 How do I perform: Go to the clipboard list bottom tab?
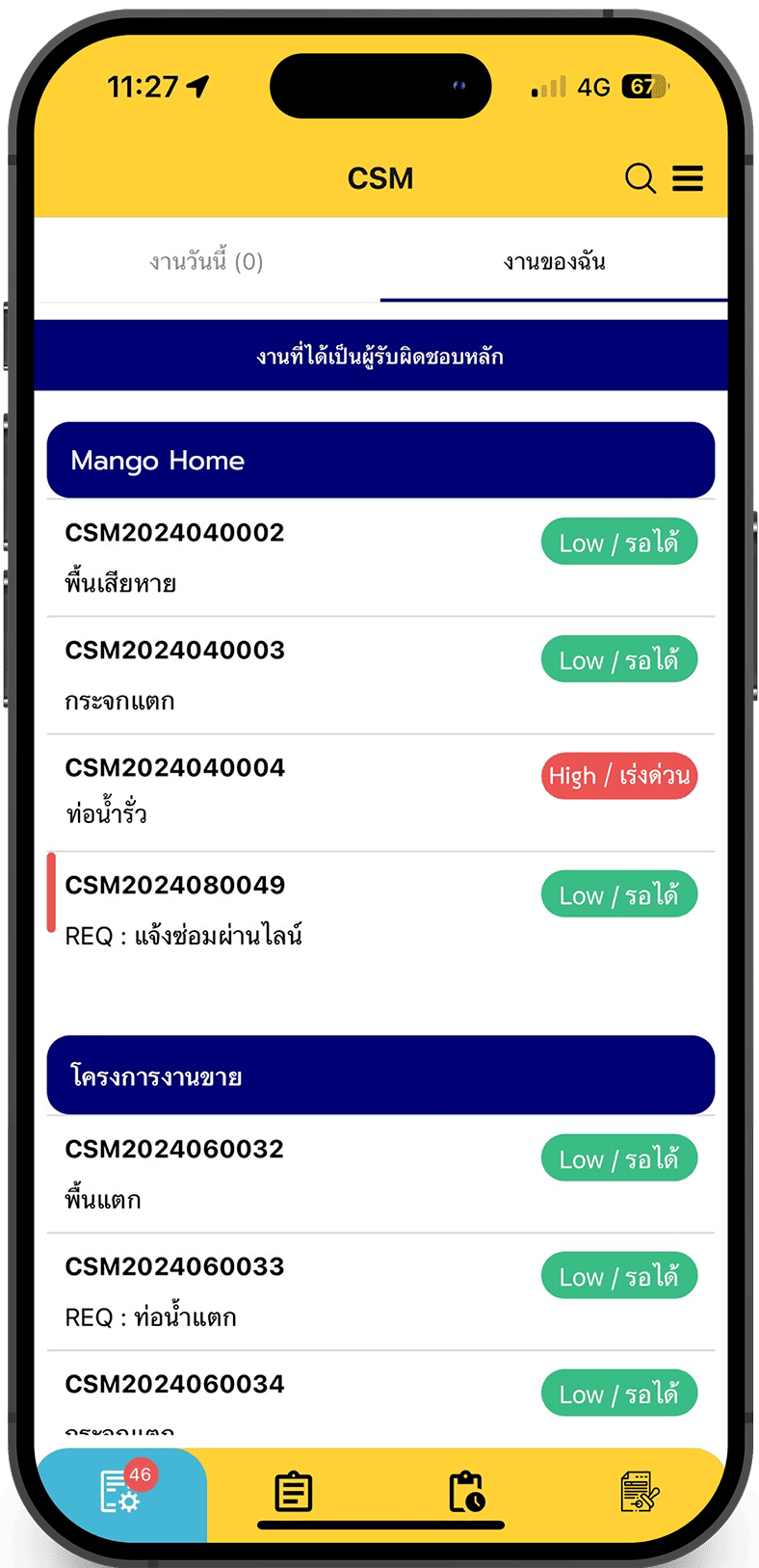click(293, 1492)
